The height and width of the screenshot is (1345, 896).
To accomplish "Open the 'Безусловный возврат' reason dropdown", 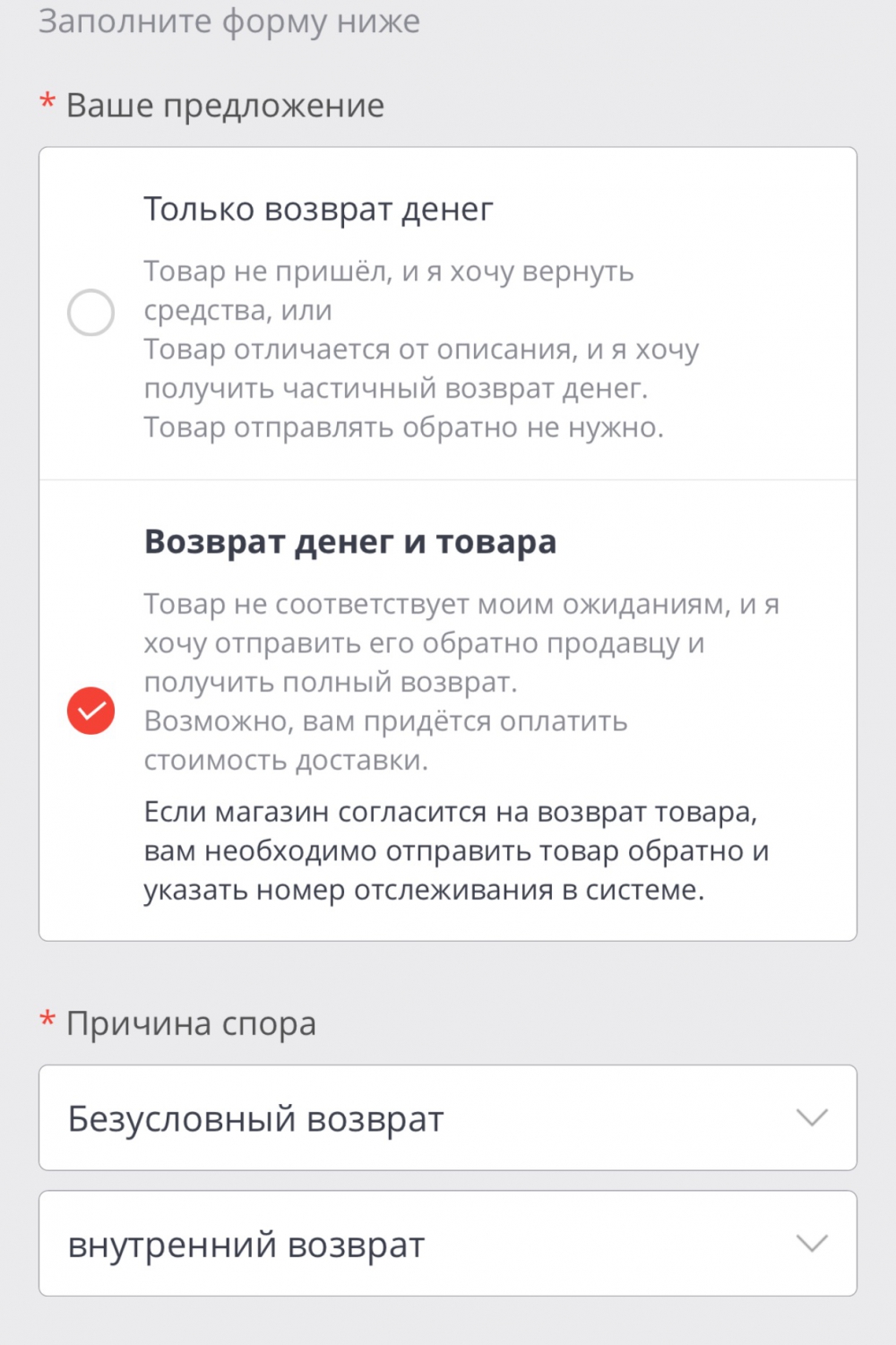I will [x=448, y=1117].
